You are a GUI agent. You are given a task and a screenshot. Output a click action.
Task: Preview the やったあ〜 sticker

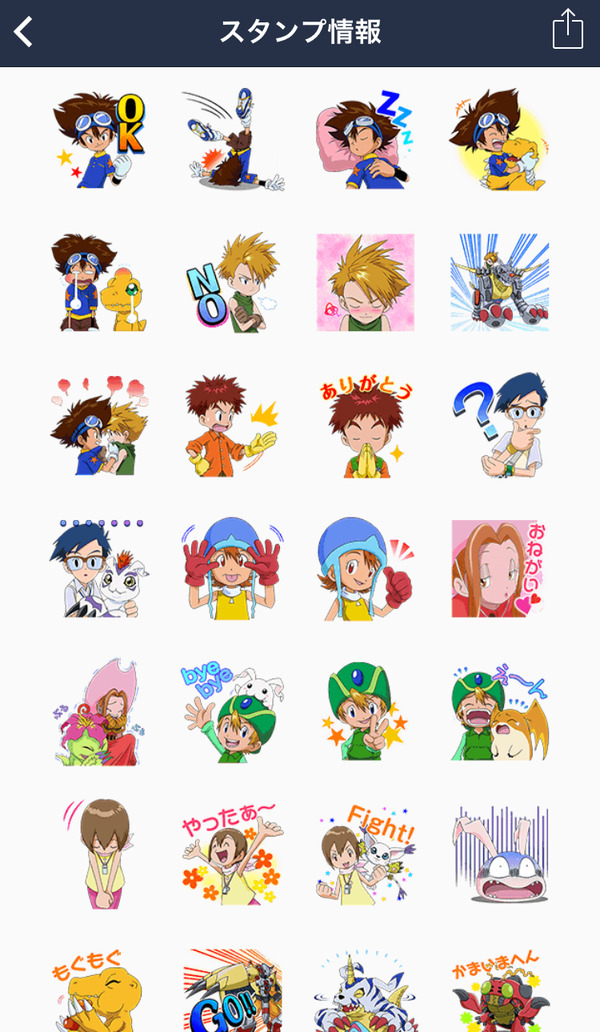coord(232,855)
